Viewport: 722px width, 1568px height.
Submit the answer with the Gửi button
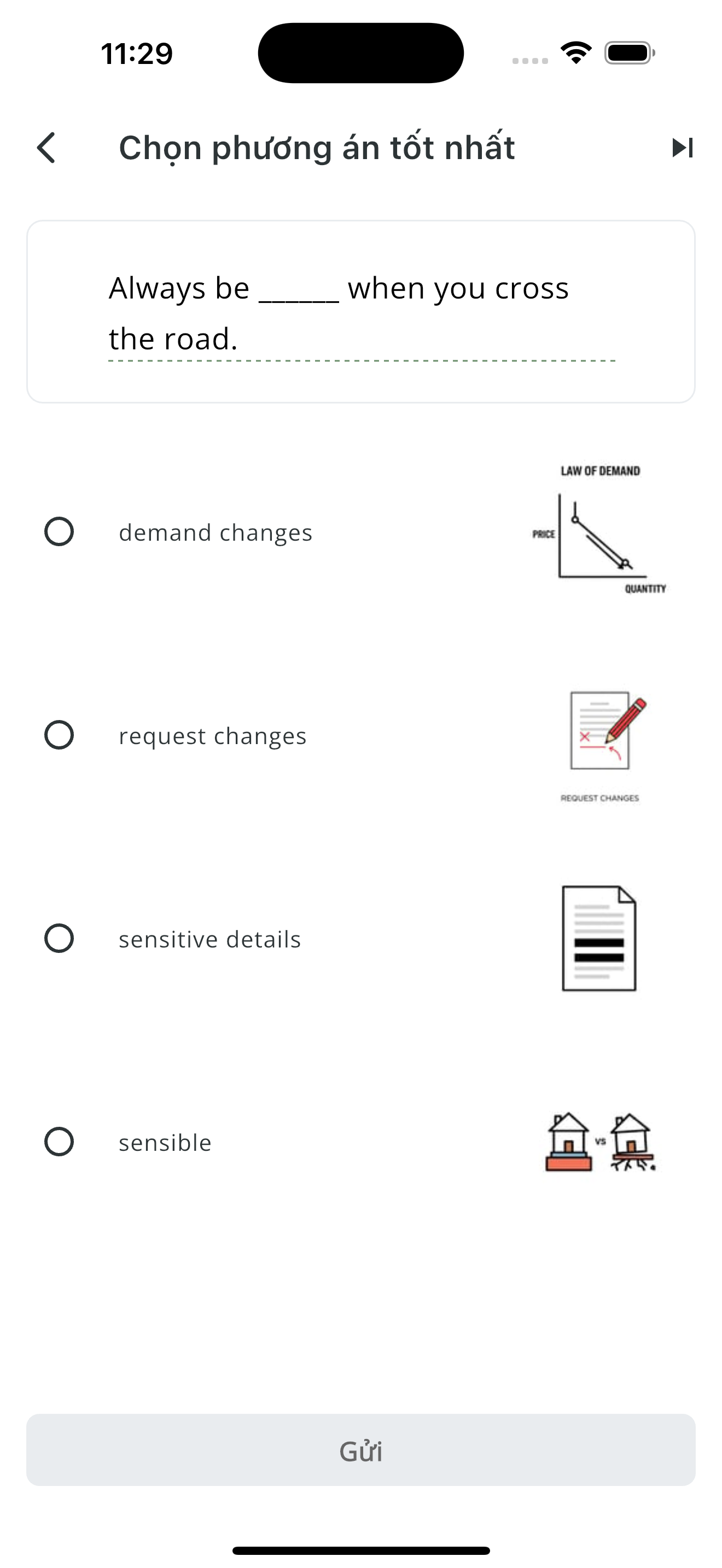360,1450
